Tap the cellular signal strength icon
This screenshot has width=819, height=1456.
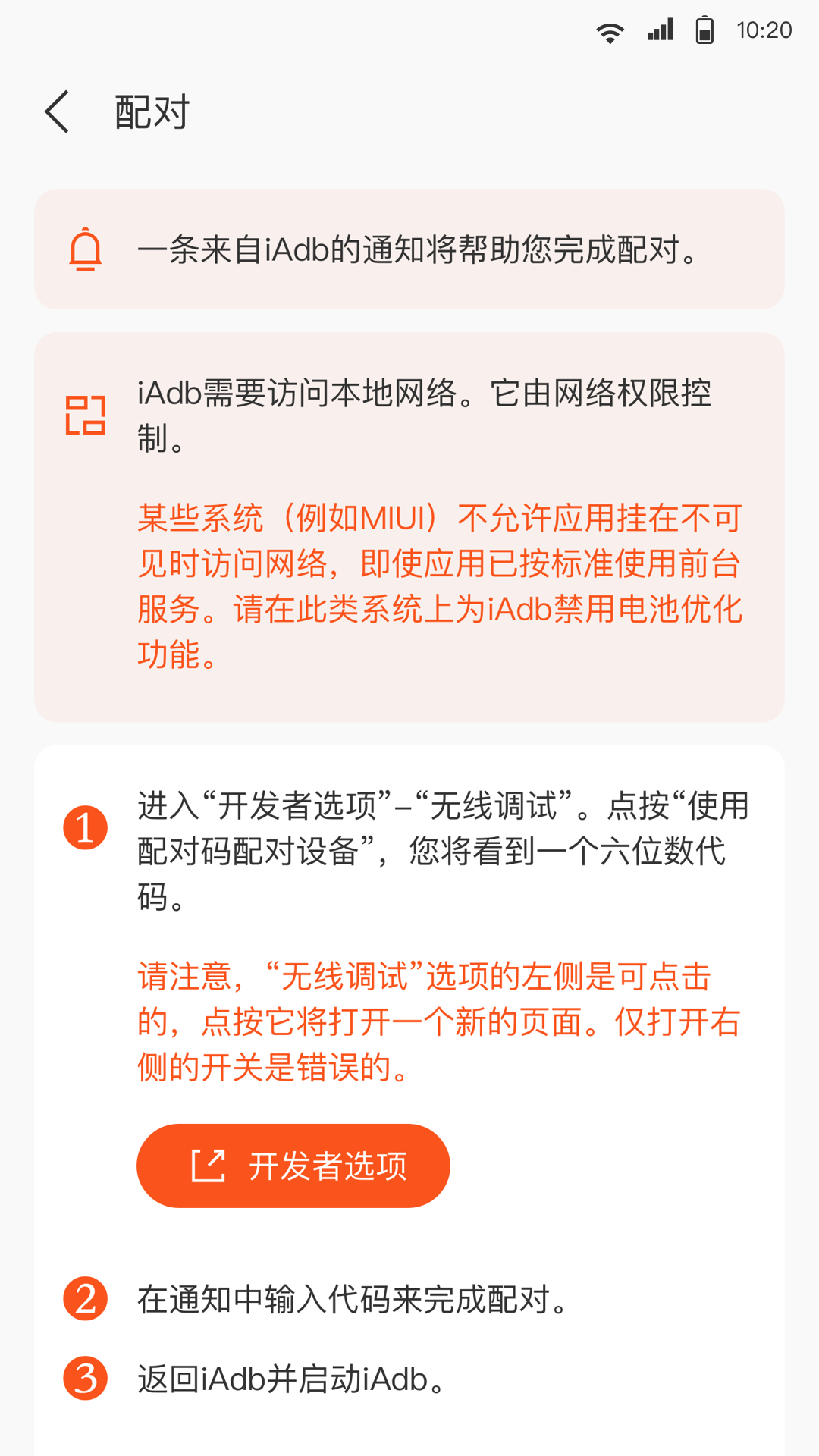coord(659,30)
